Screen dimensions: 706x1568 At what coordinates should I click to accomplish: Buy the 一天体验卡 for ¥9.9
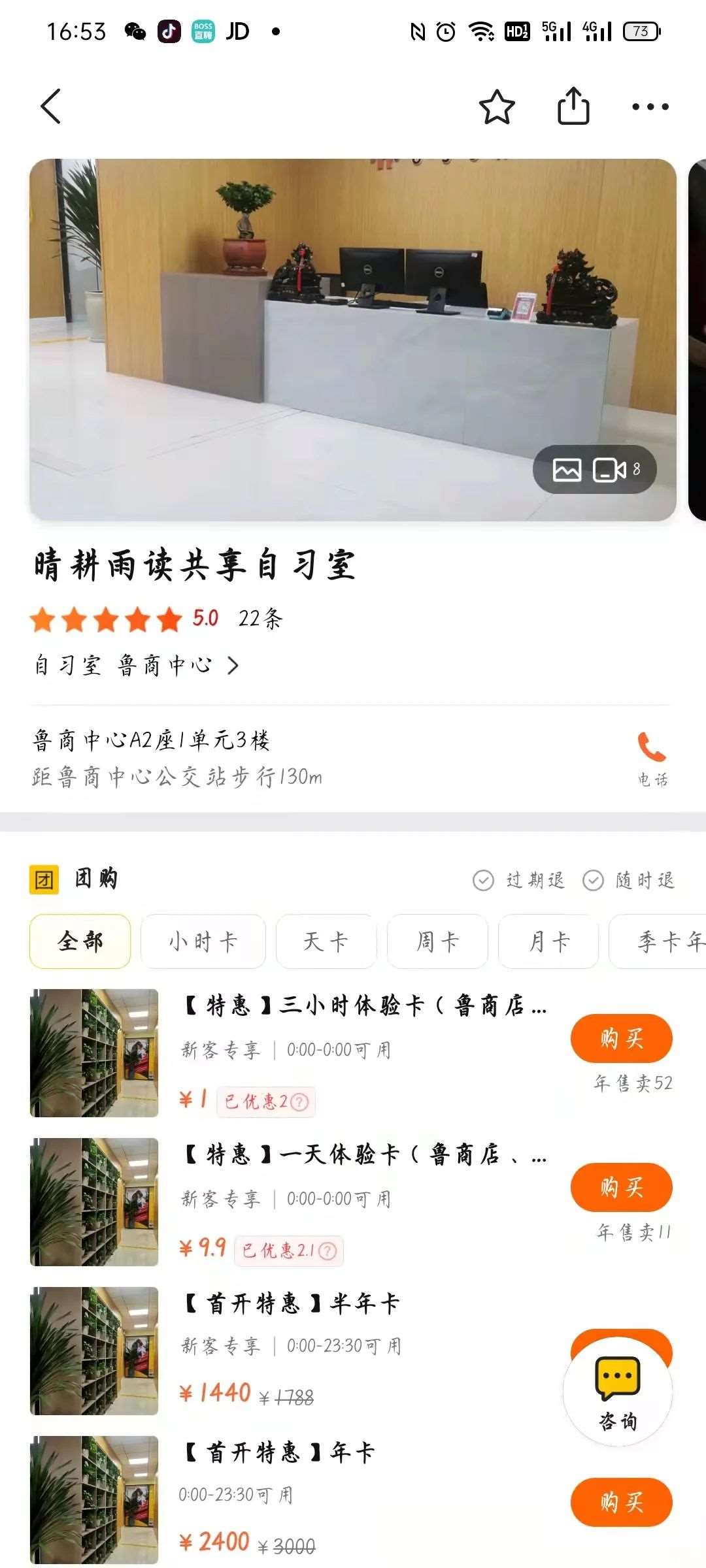click(621, 1187)
